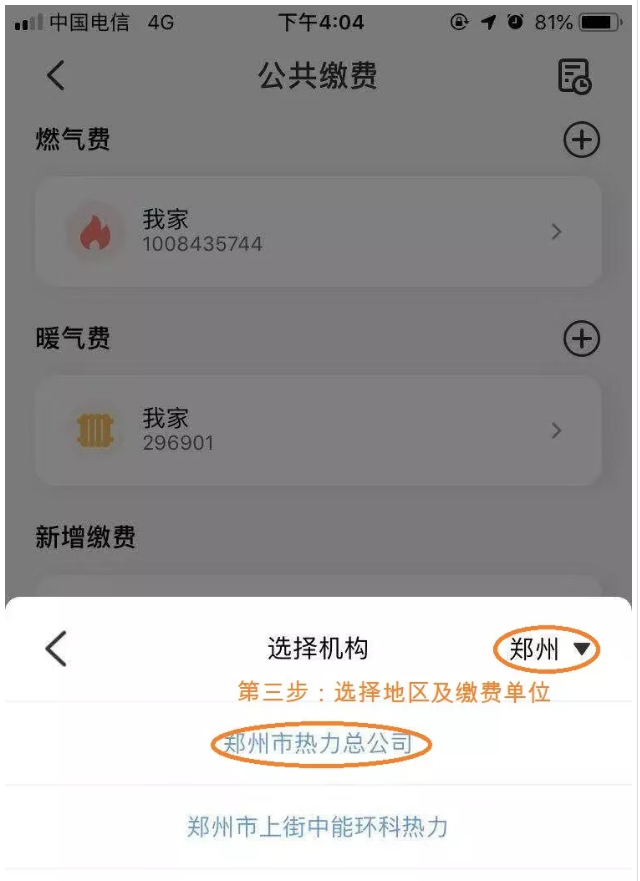Open payment records icon in the top bar
Image resolution: width=640 pixels, height=881 pixels.
click(x=575, y=77)
